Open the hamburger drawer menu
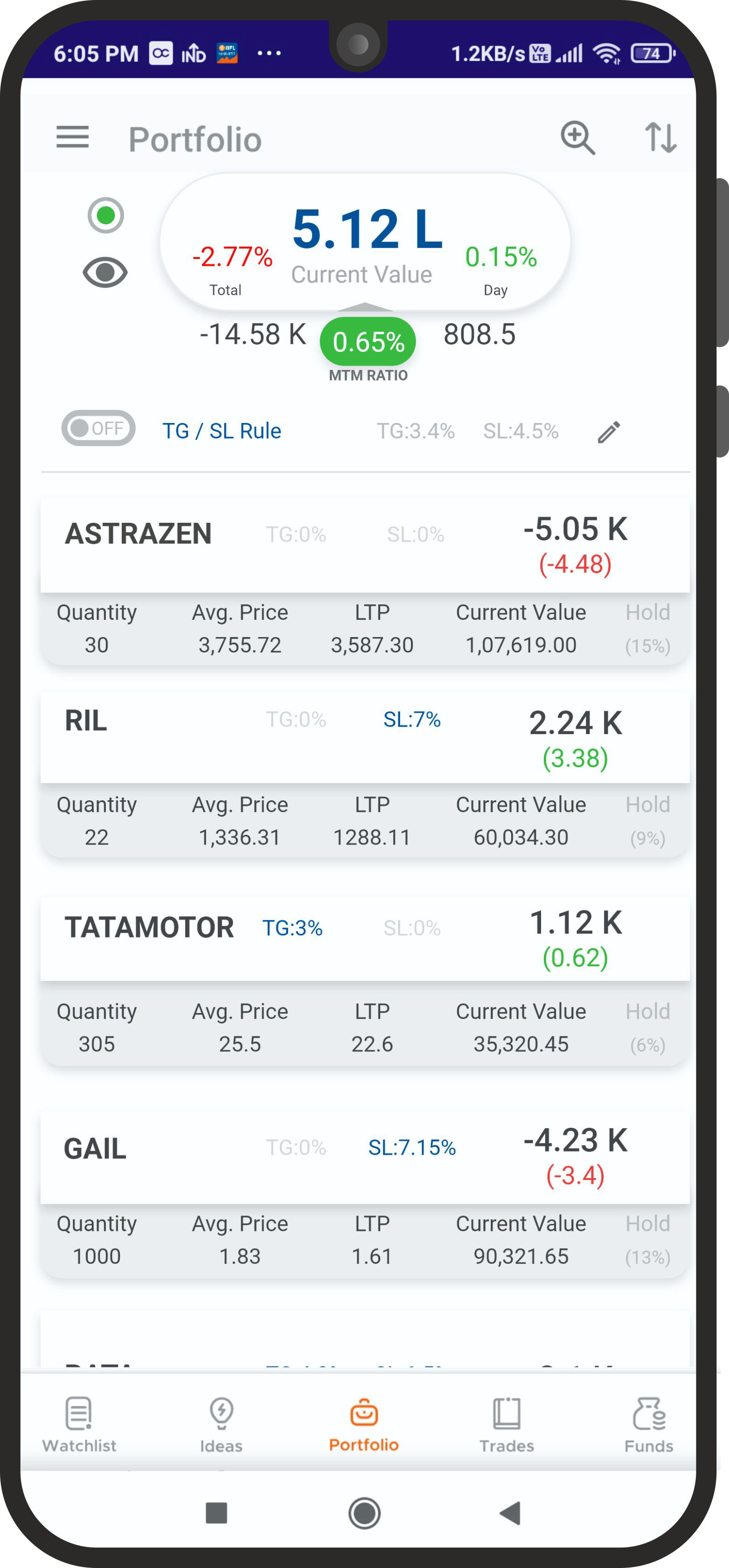Viewport: 729px width, 1568px height. 72,137
